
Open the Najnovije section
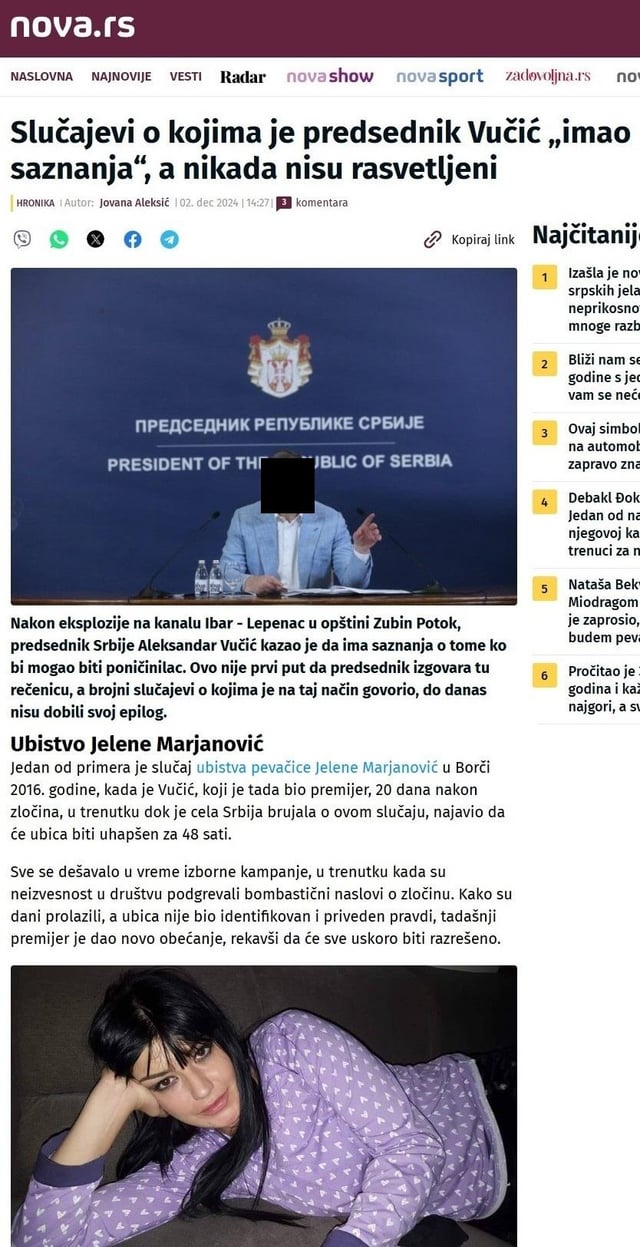(x=121, y=77)
